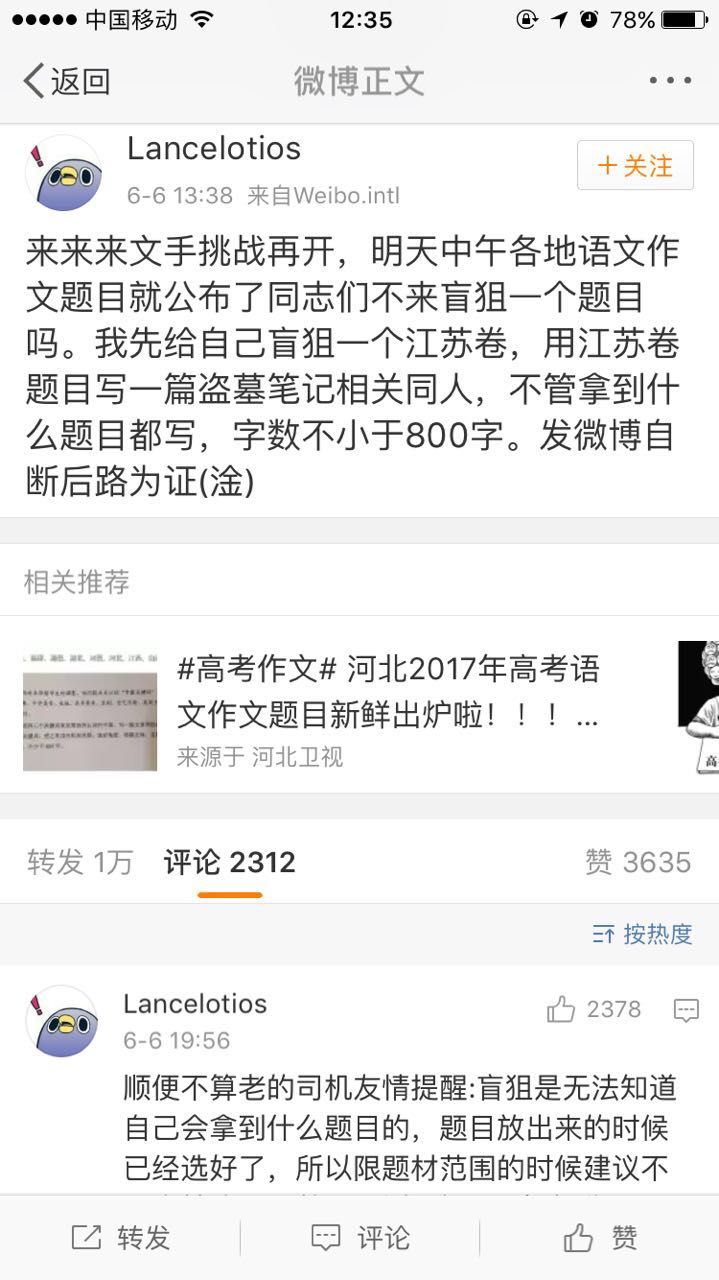The image size is (719, 1280).
Task: Follow Lancelotios with the 关注 button
Action: (x=635, y=166)
